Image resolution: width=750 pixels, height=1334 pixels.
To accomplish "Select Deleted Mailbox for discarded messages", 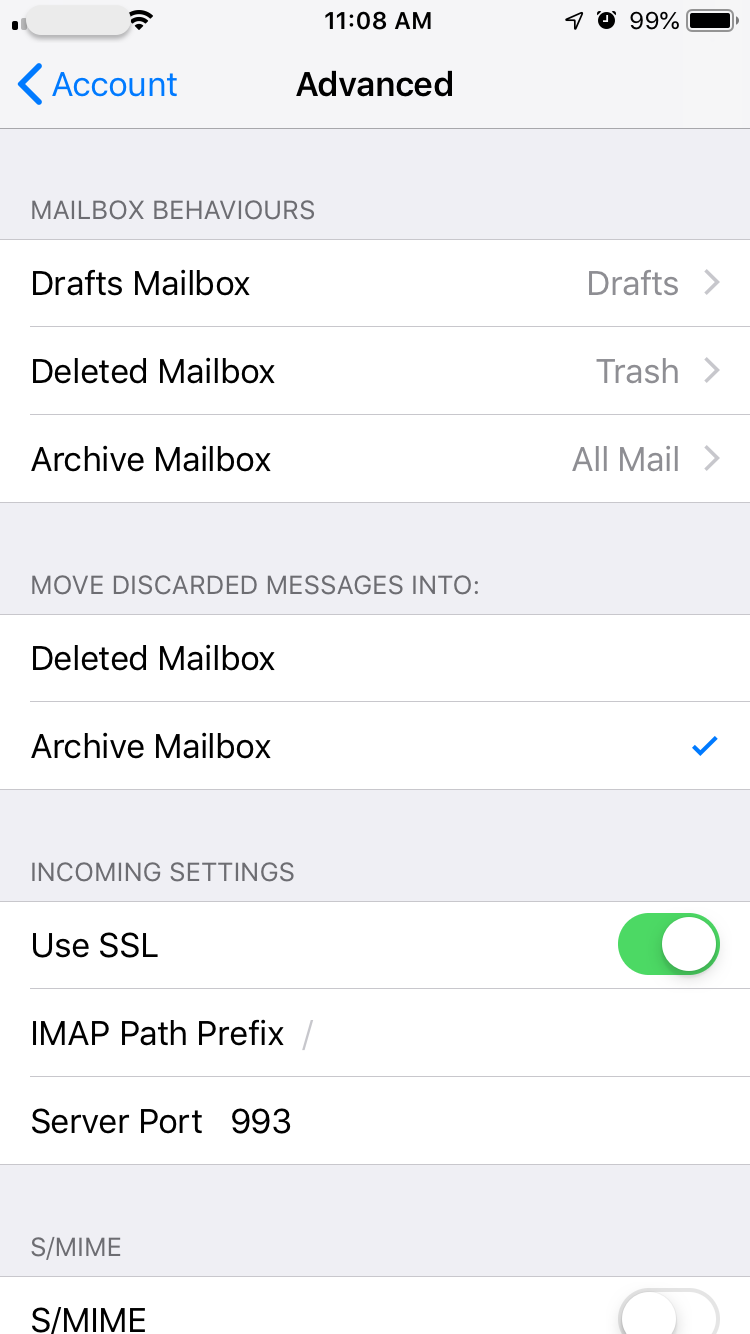I will point(375,658).
